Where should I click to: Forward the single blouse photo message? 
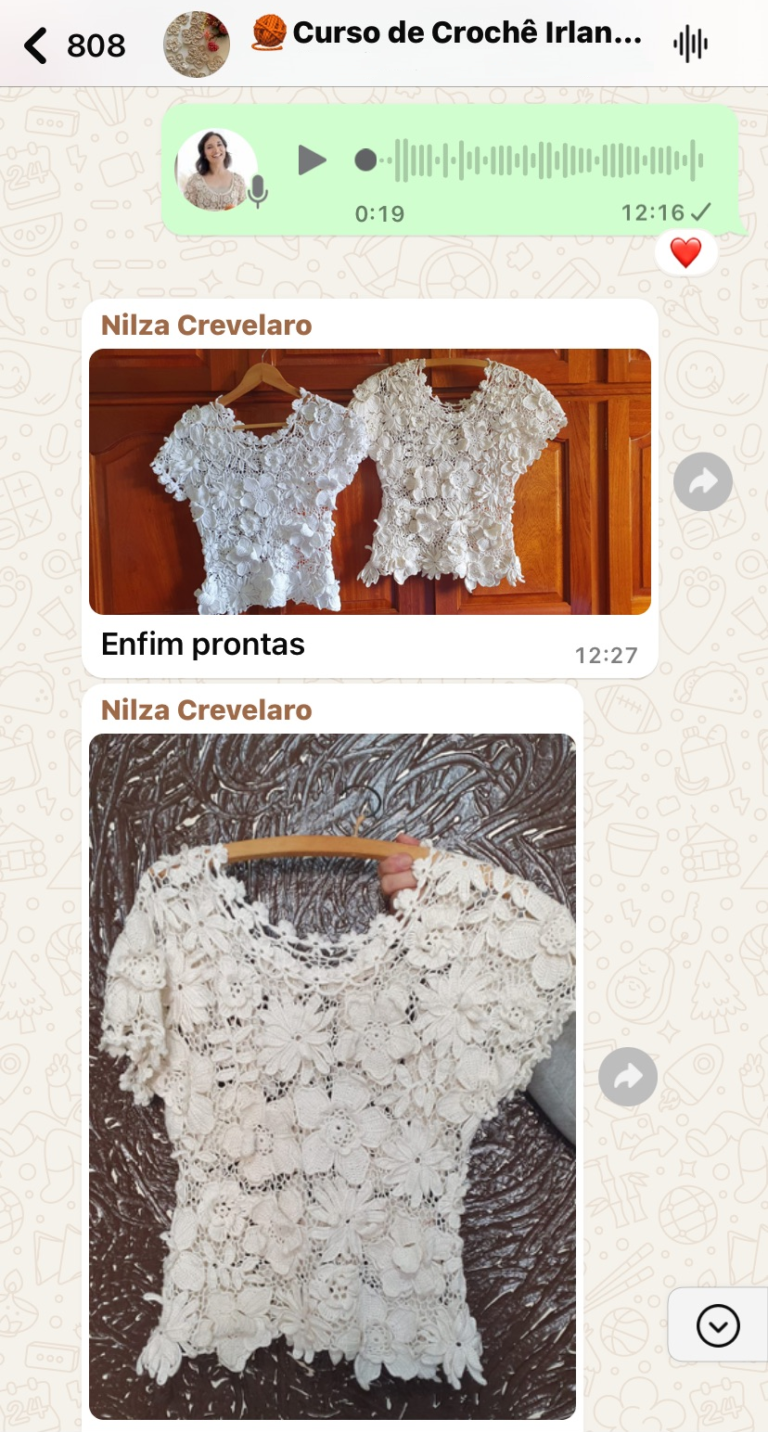click(628, 1077)
